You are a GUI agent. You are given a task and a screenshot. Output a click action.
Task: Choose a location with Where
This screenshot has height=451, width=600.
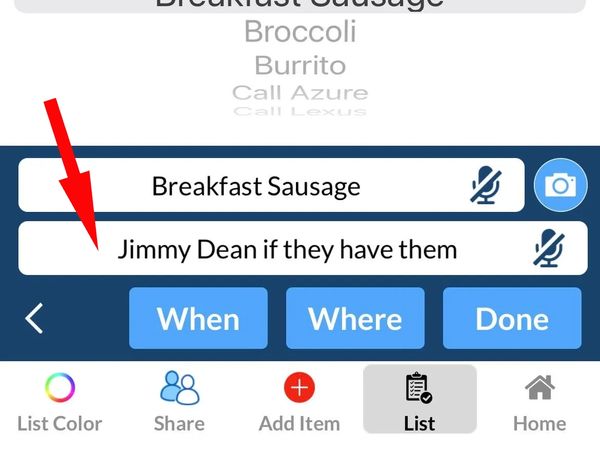355,319
